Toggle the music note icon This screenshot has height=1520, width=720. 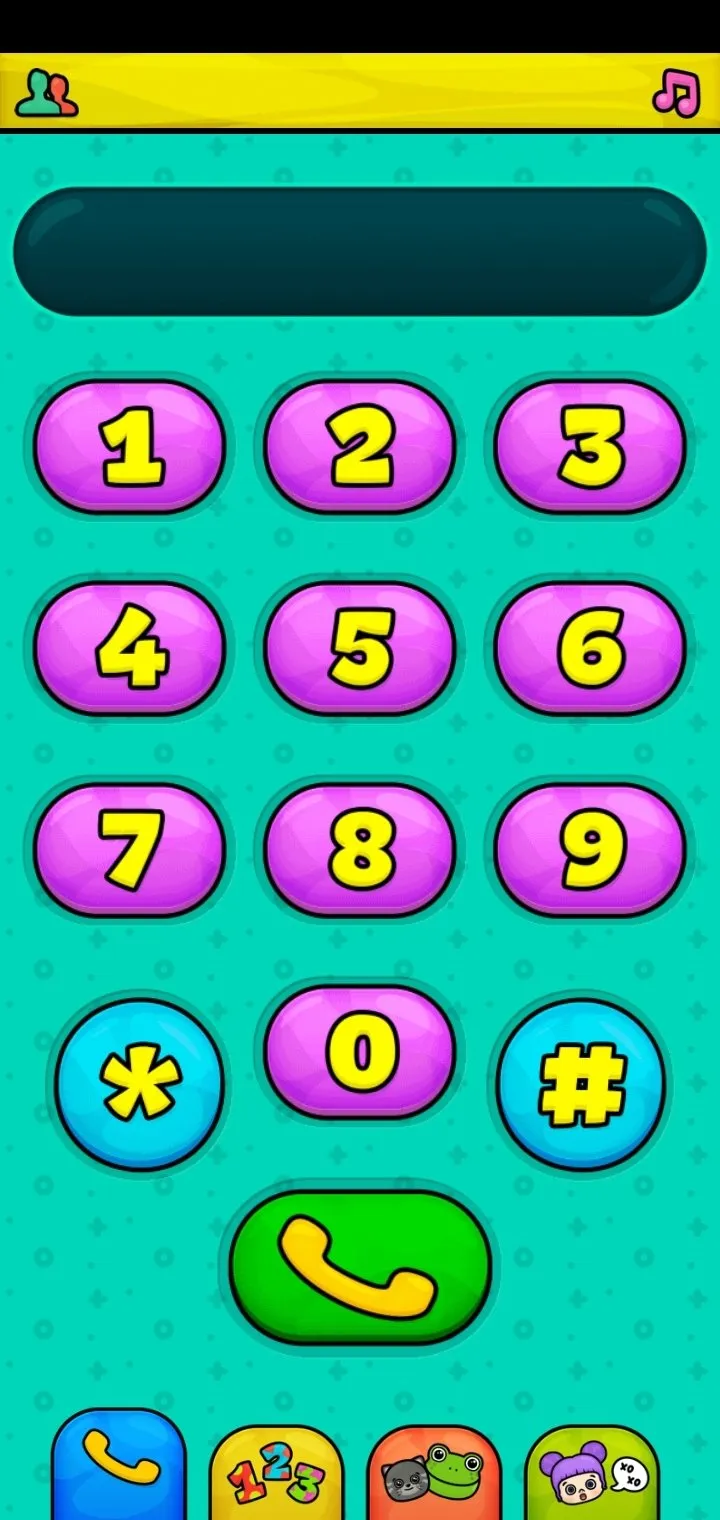(677, 92)
